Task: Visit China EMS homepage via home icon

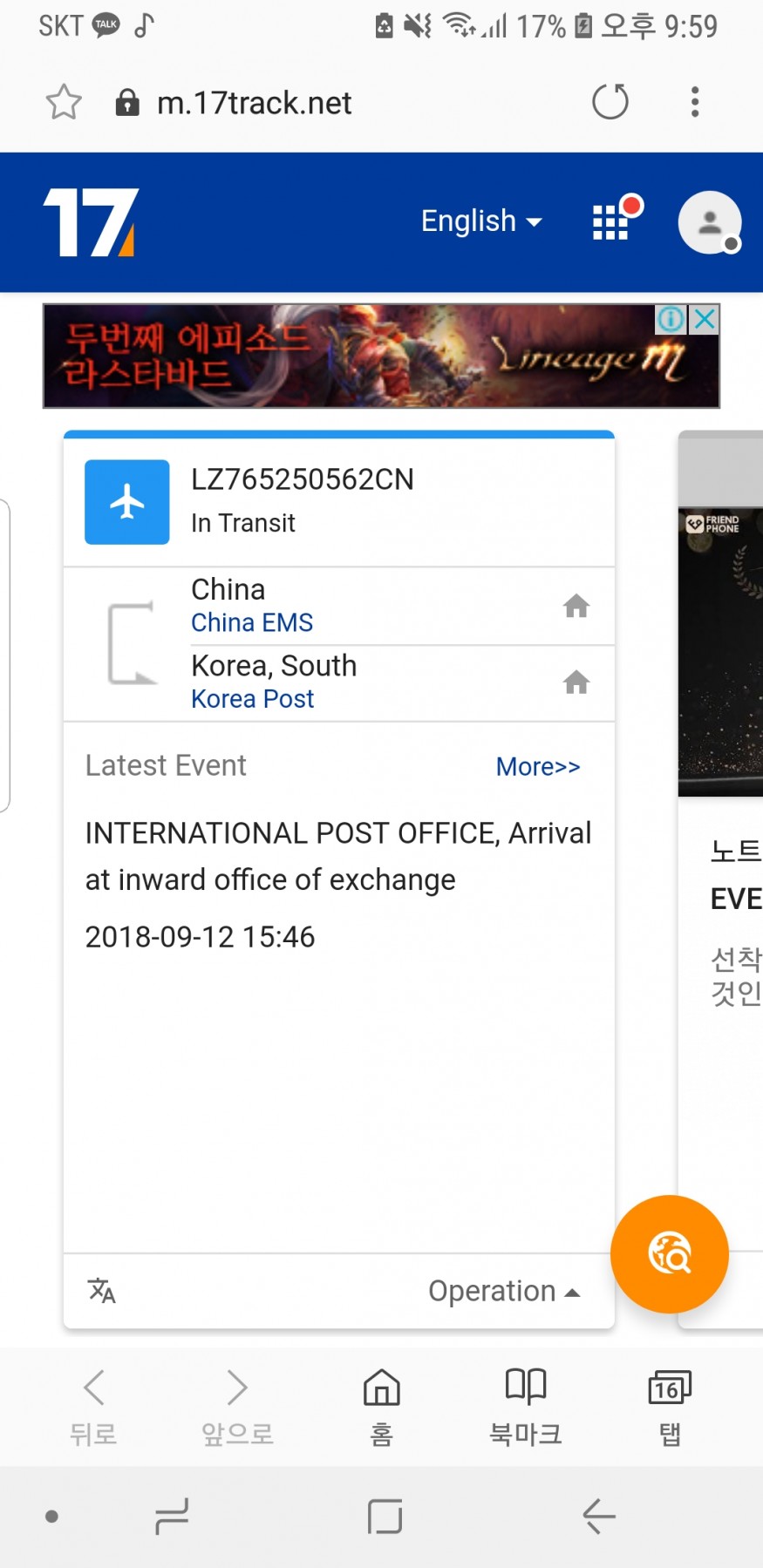Action: 576,606
